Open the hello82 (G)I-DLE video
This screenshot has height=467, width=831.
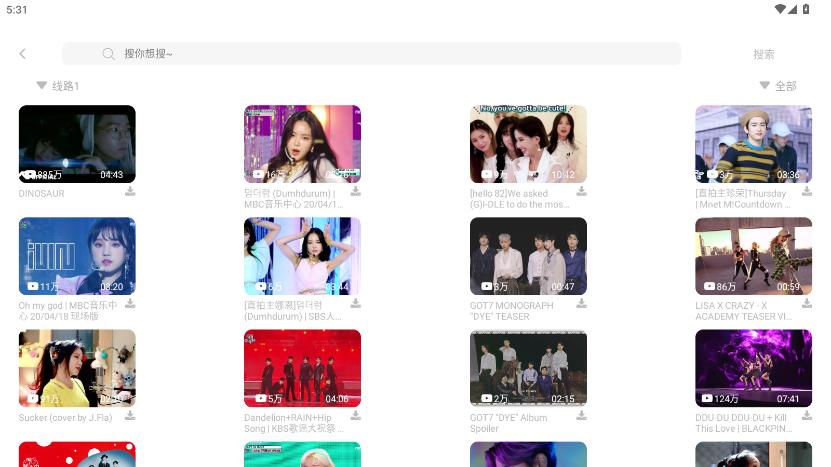coord(528,144)
